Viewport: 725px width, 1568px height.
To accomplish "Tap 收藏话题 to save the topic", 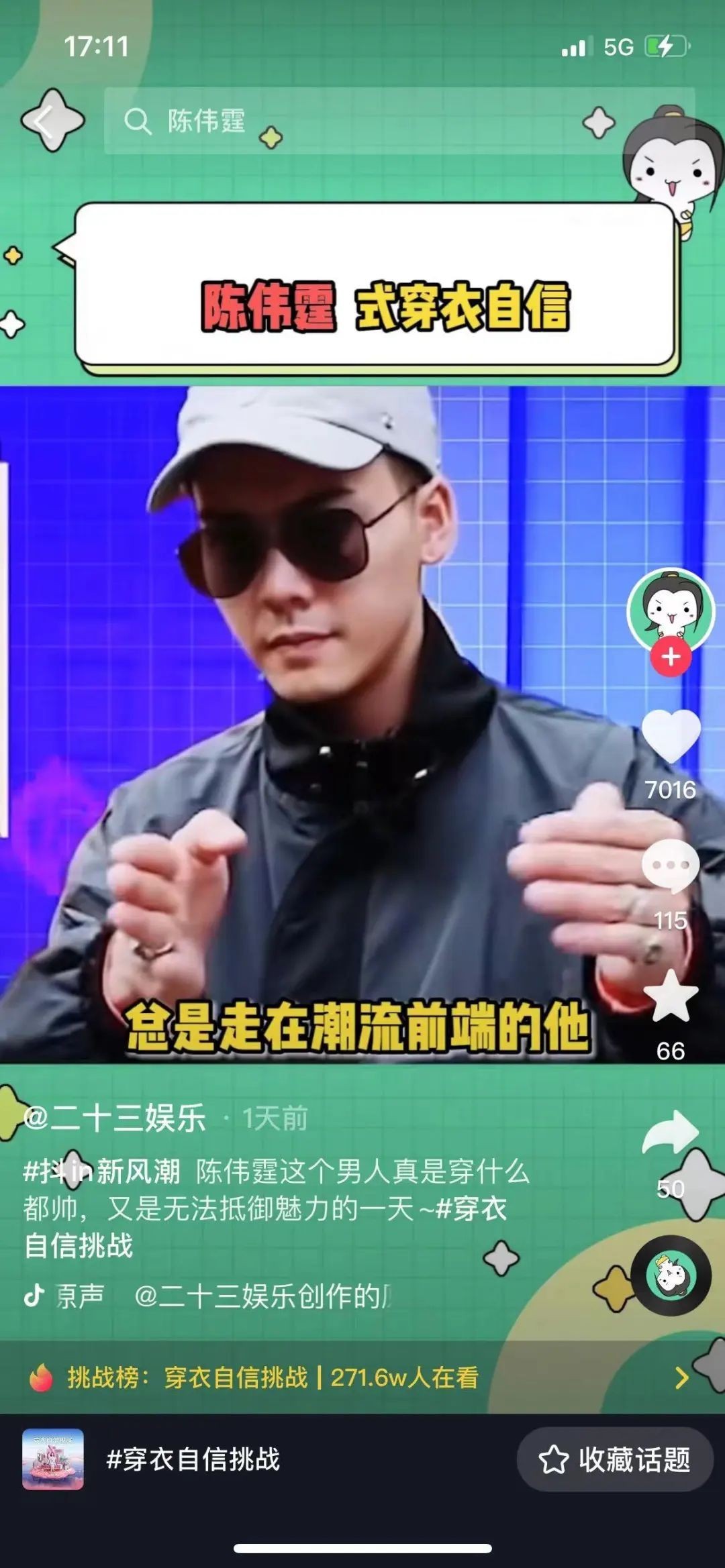I will click(x=614, y=1459).
